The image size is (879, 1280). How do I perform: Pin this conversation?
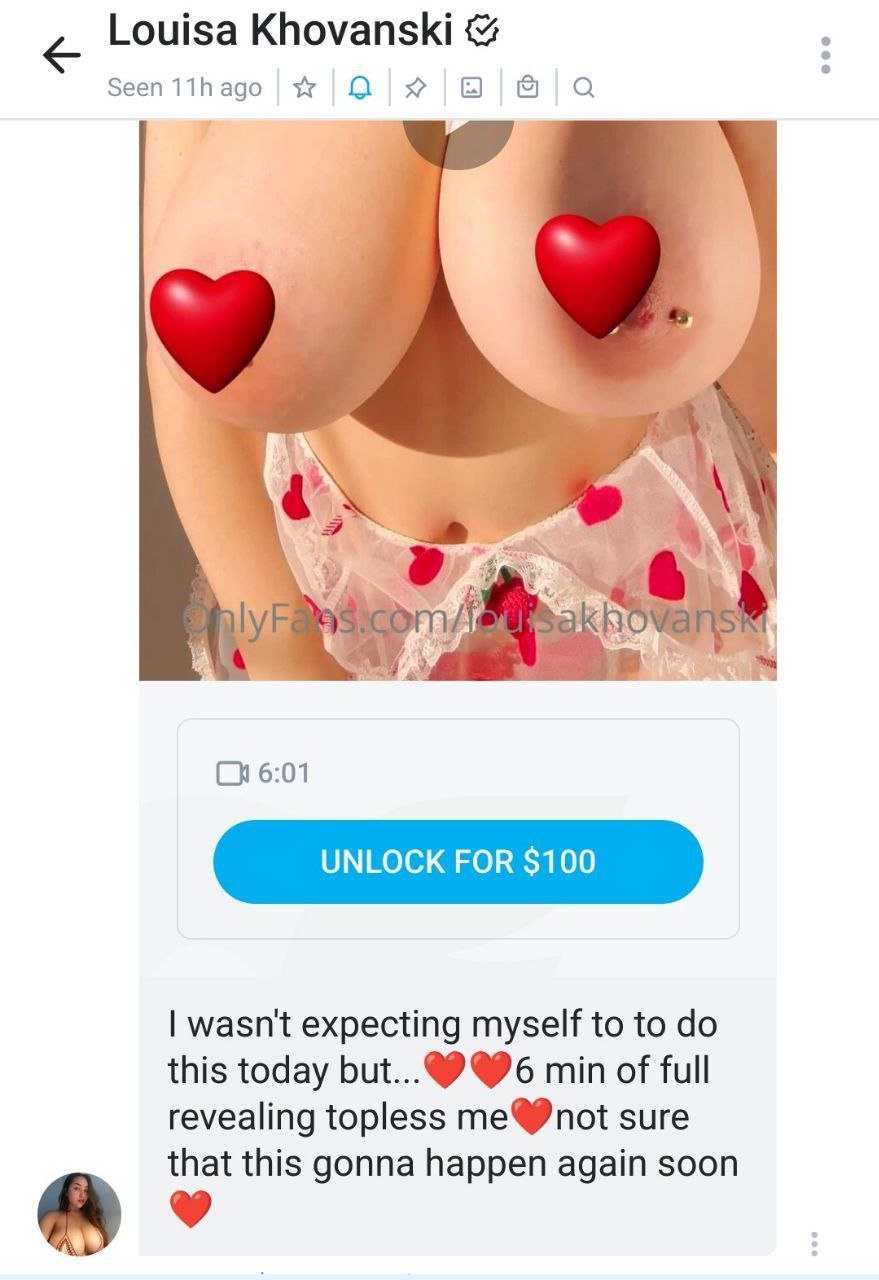(x=415, y=88)
